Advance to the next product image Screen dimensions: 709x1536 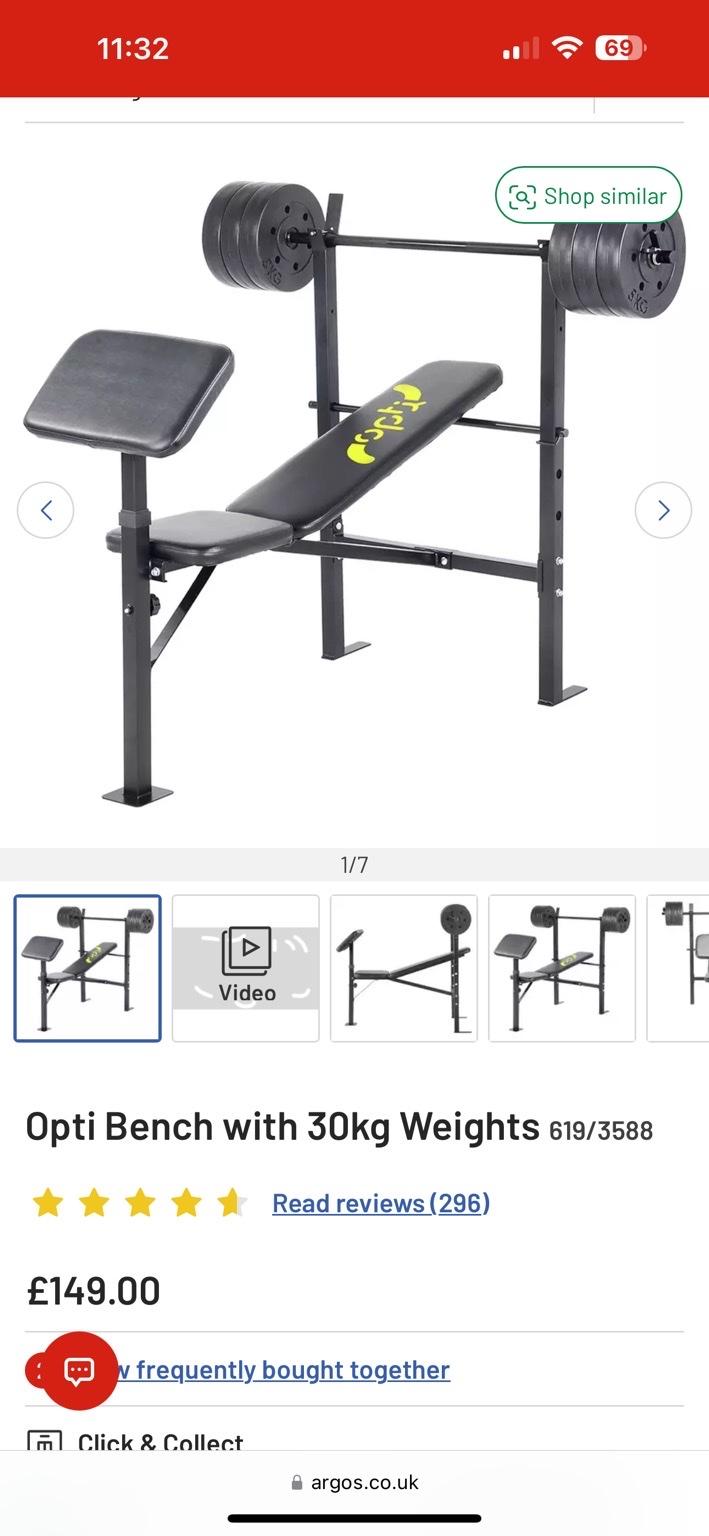coord(663,510)
